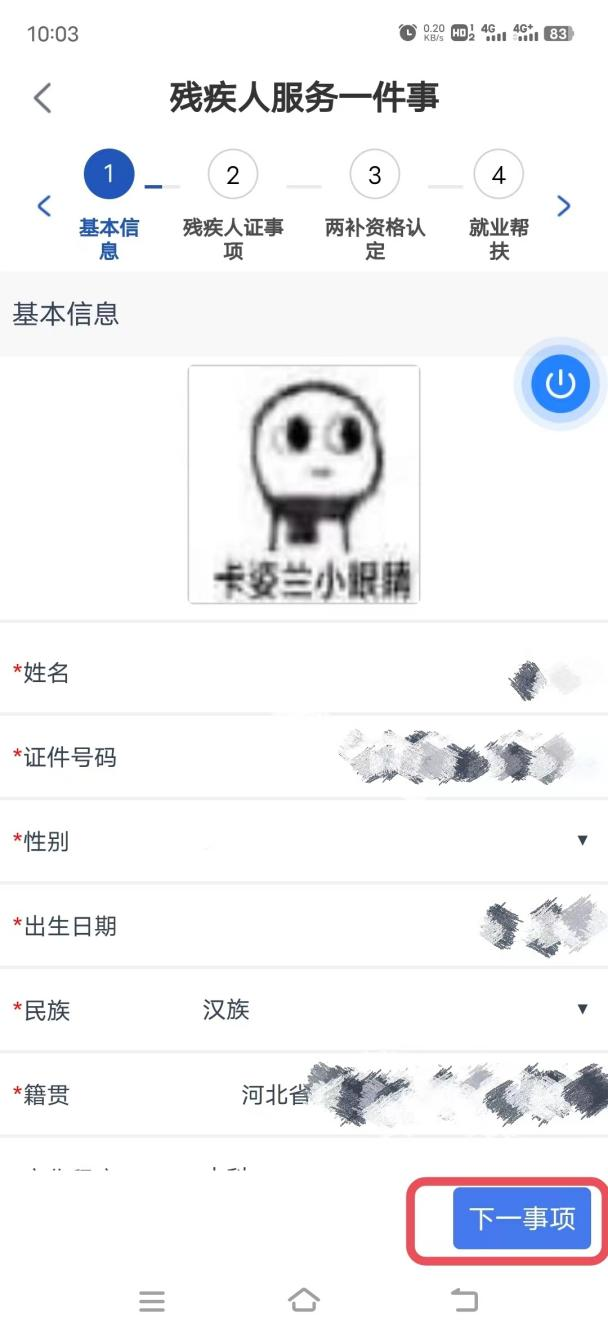
Task: Open step 4 就业帮扶
Action: tap(498, 176)
